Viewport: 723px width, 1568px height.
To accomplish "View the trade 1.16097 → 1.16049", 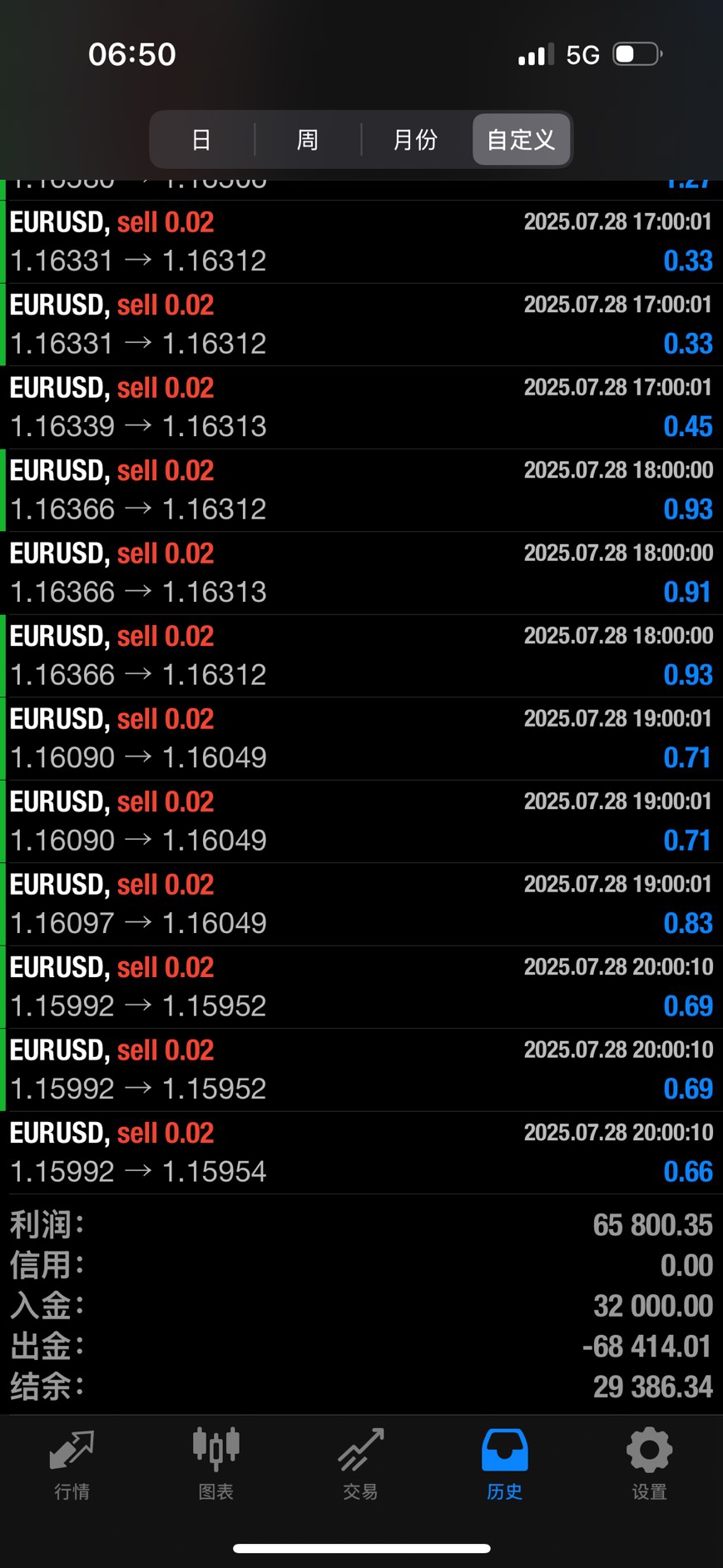I will pos(361,905).
